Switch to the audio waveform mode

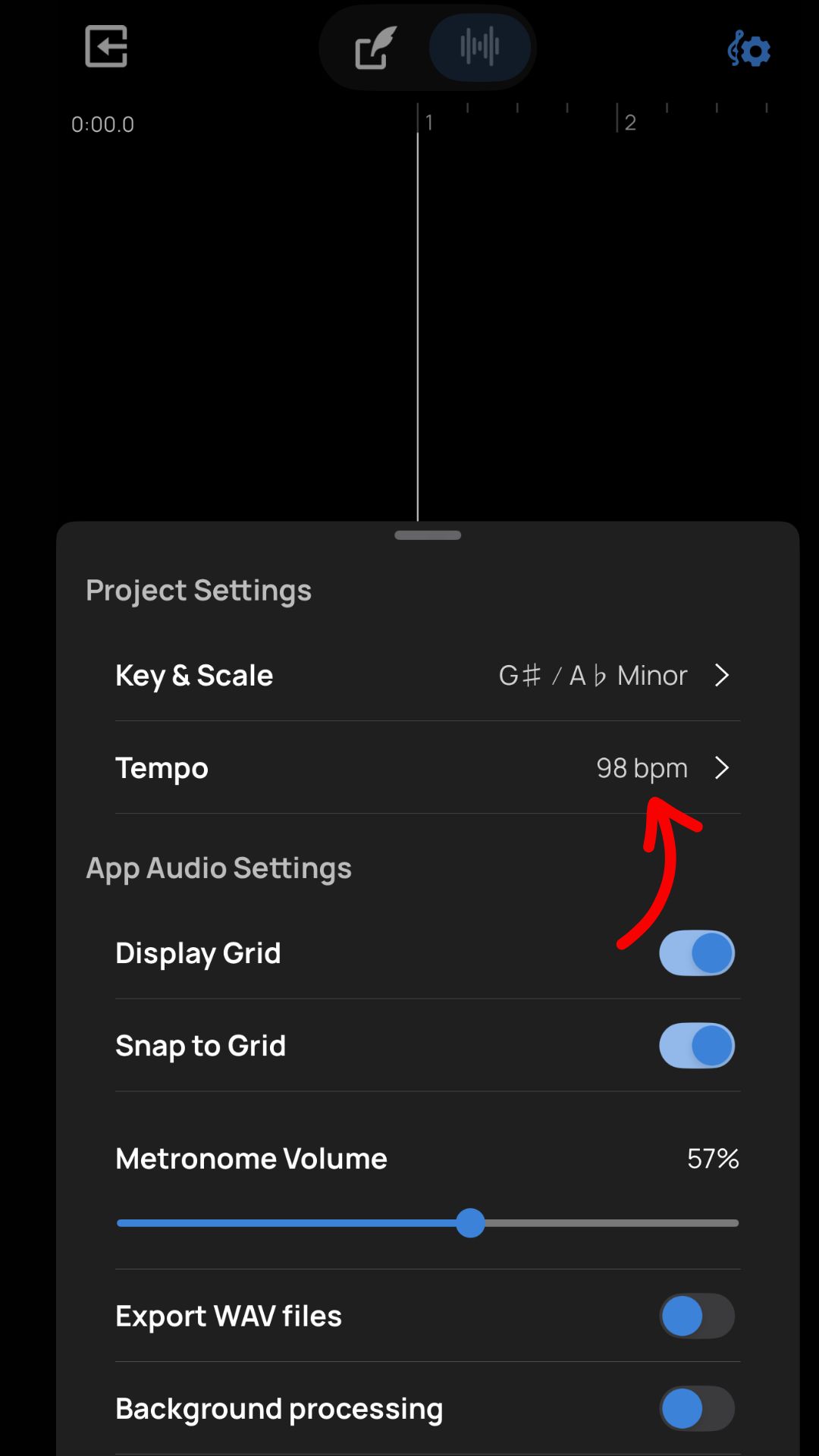tap(479, 47)
